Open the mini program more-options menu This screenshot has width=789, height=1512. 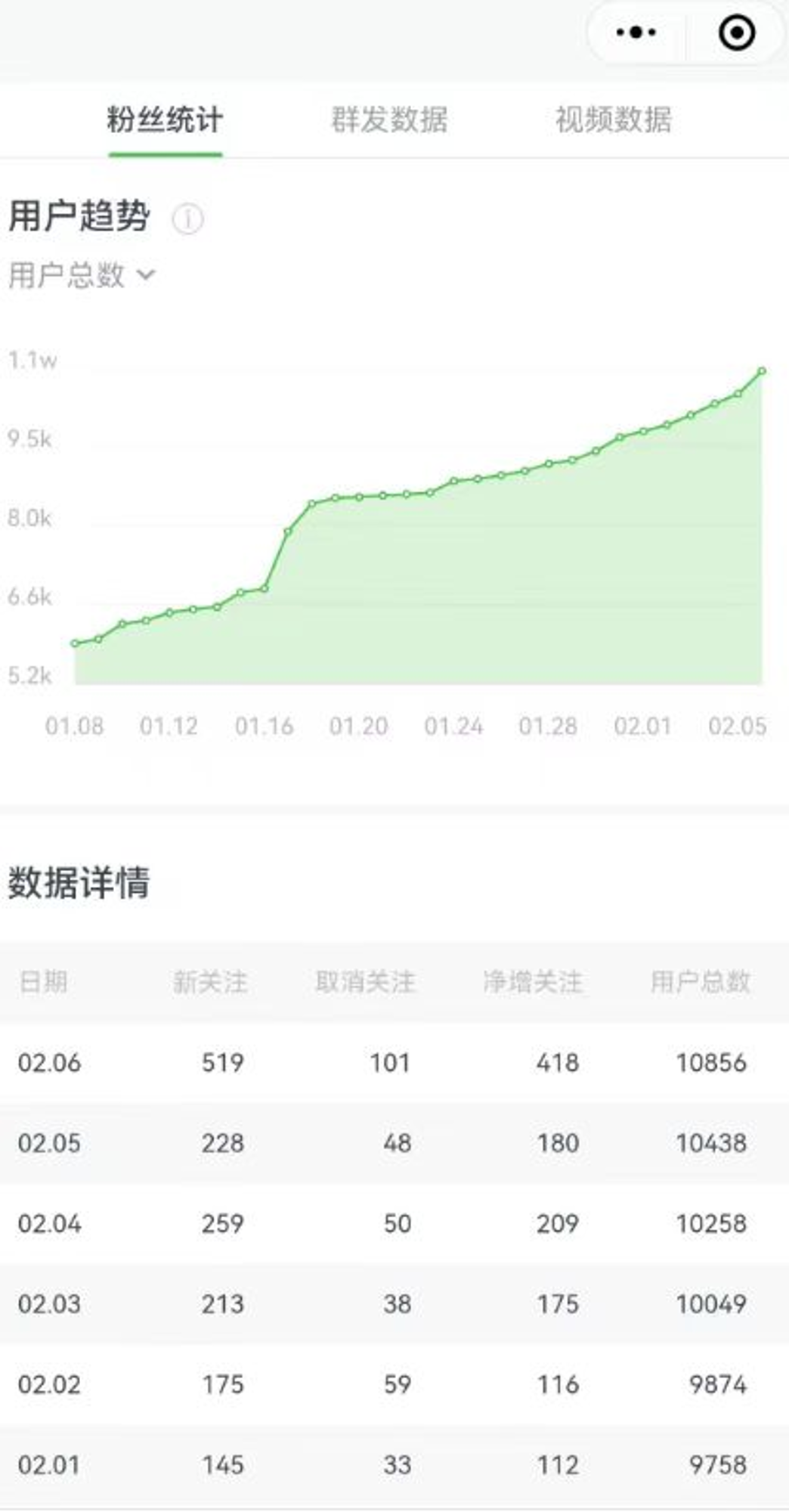(636, 33)
